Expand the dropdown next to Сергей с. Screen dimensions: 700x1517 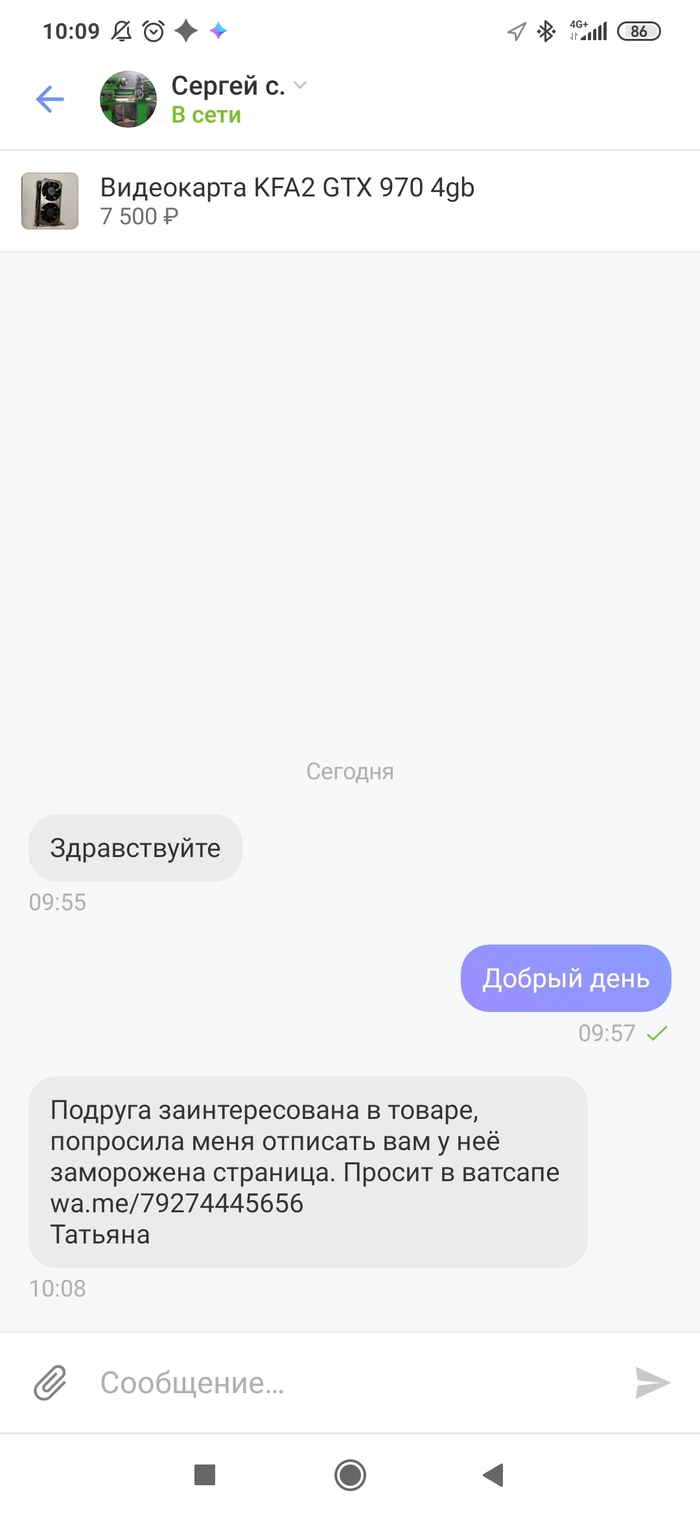(x=300, y=87)
